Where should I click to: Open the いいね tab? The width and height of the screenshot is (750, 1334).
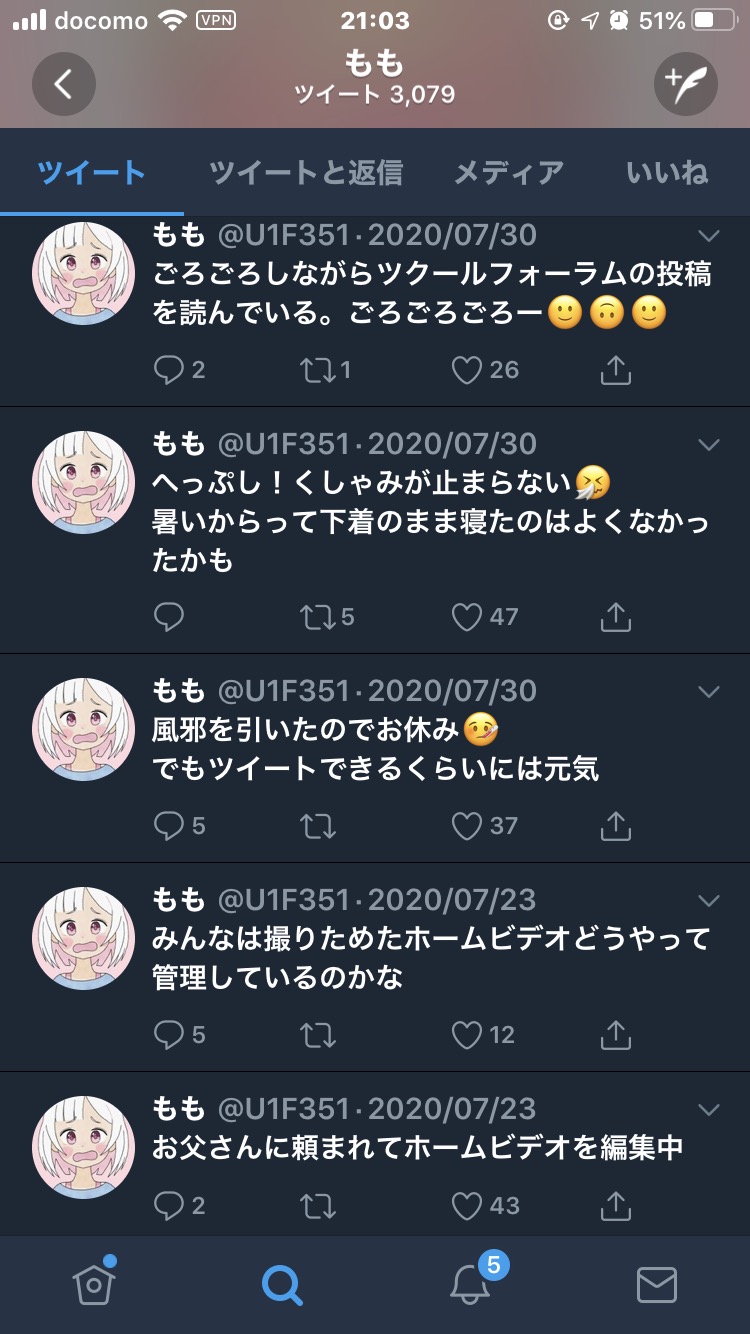(667, 172)
